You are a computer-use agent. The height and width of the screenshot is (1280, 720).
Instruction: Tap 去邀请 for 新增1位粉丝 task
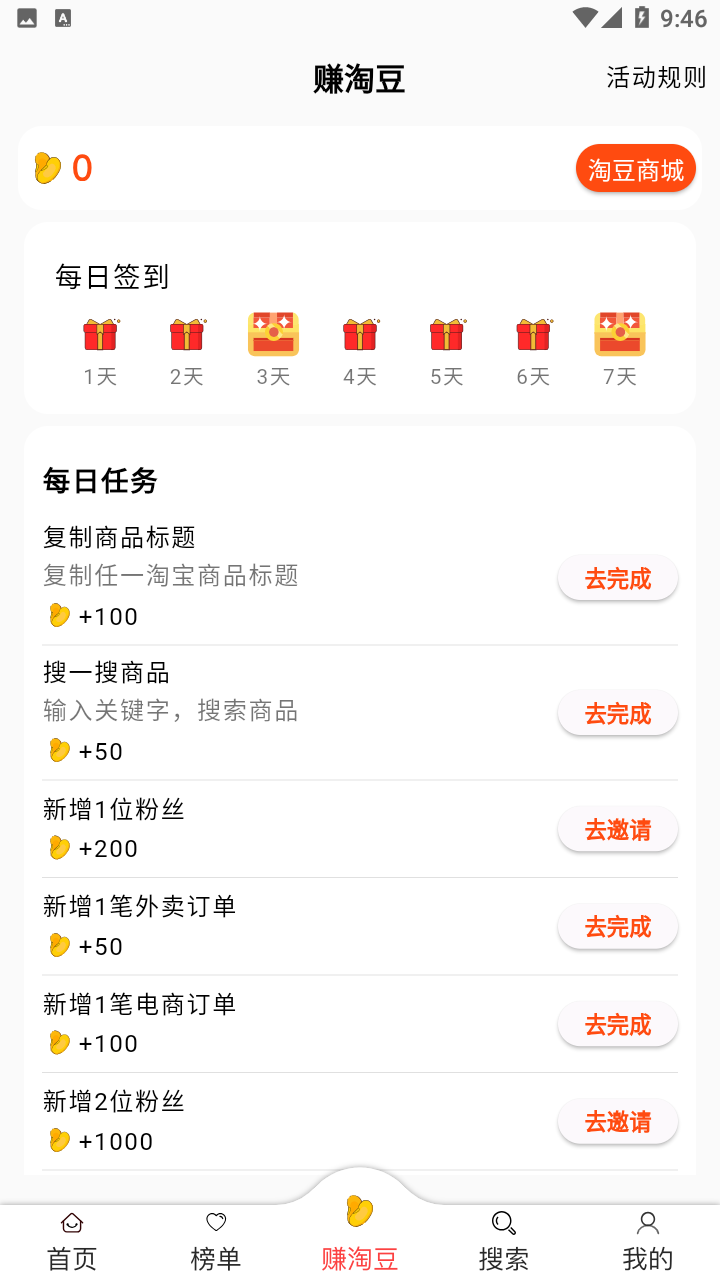pos(617,830)
